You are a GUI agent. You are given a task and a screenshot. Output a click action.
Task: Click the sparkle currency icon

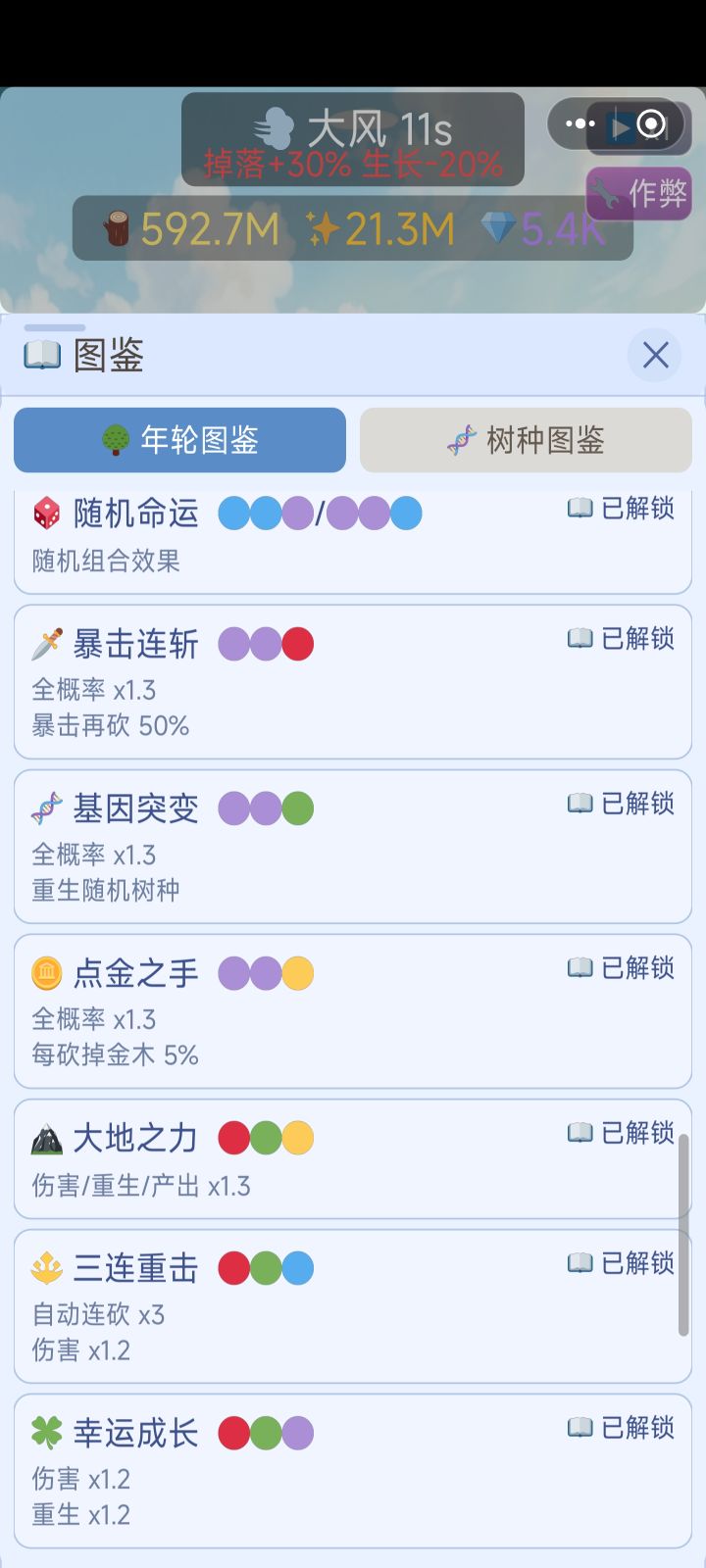tap(324, 229)
